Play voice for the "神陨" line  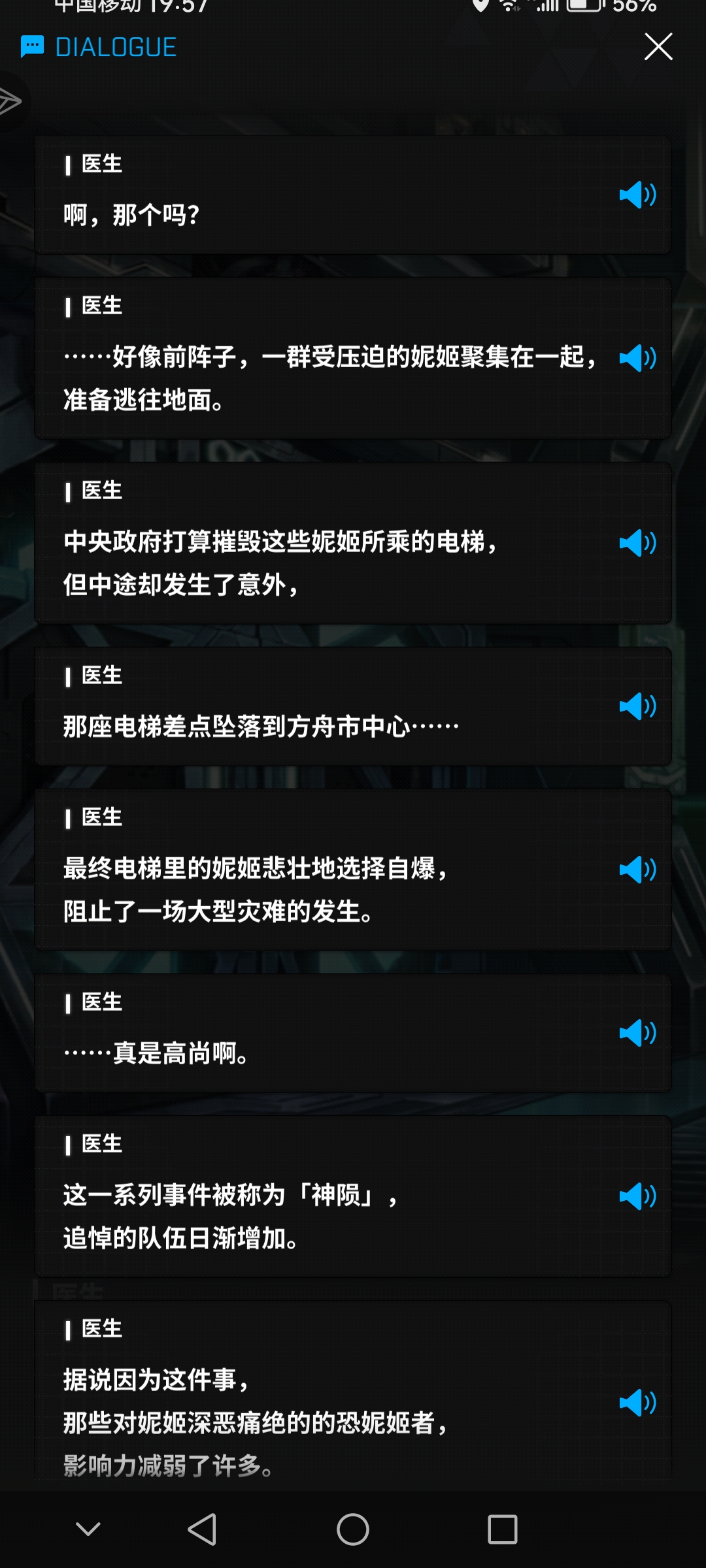637,1196
